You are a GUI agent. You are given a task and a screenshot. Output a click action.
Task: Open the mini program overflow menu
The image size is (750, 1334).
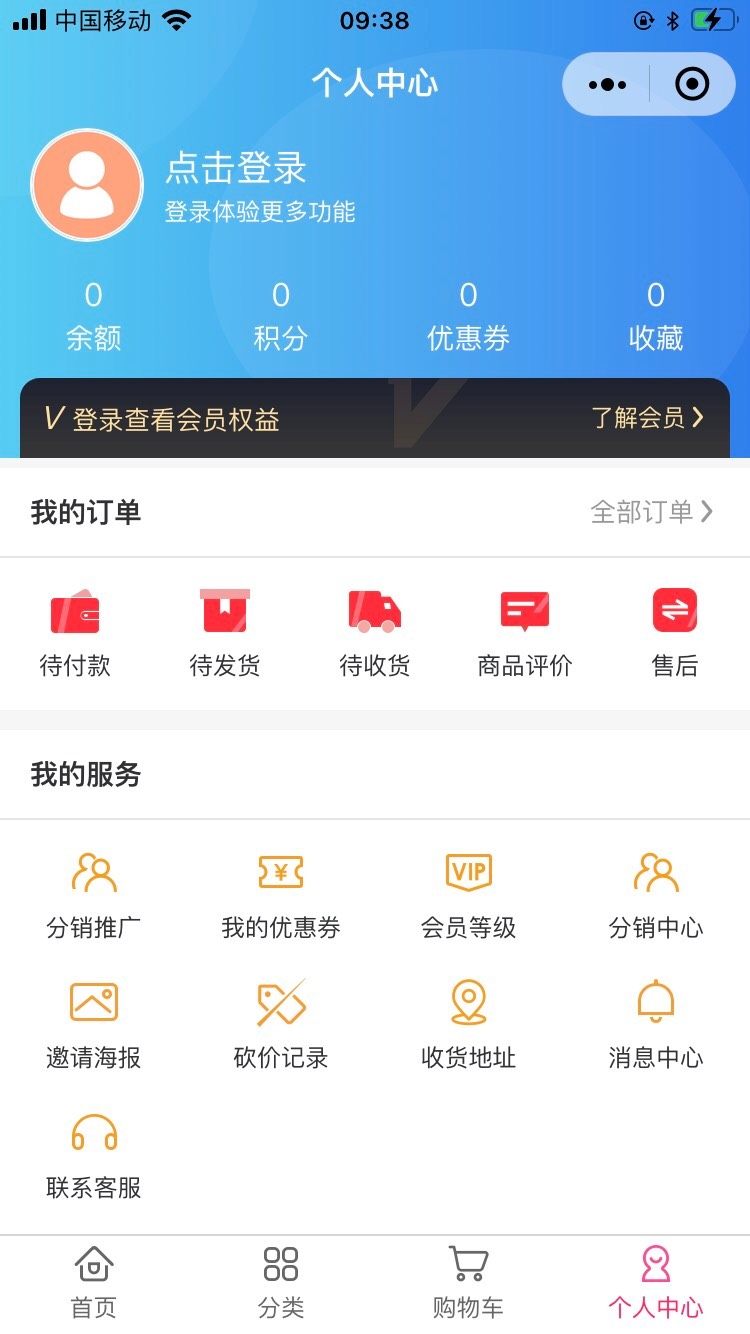point(607,85)
